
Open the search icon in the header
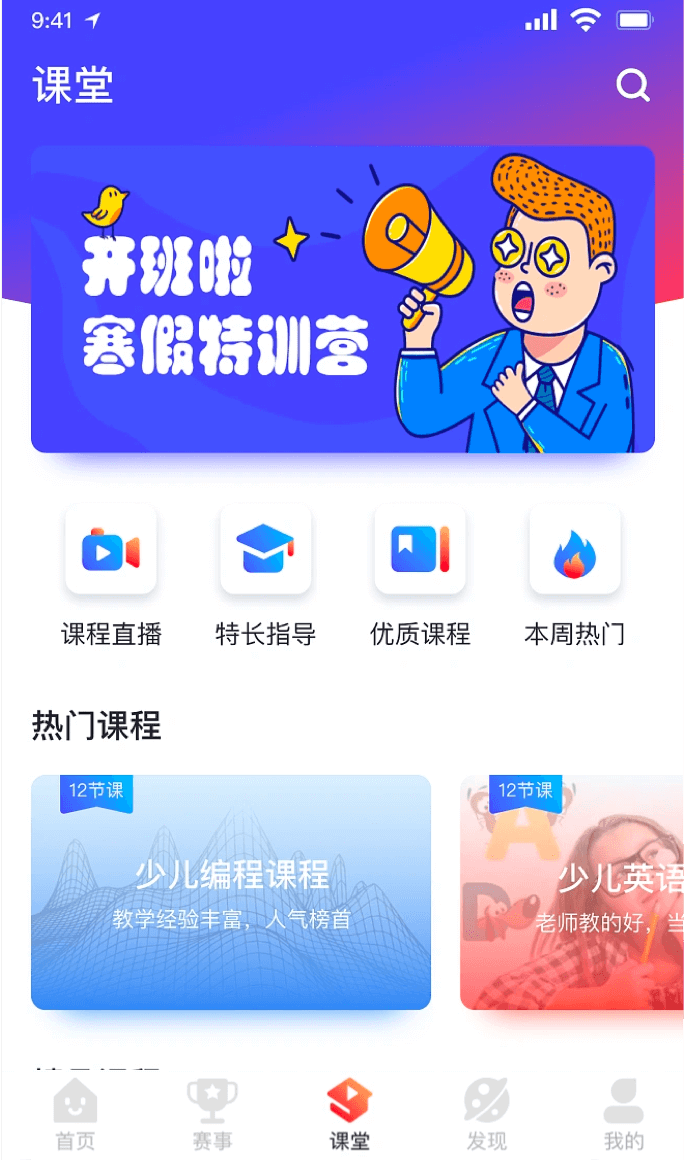632,86
